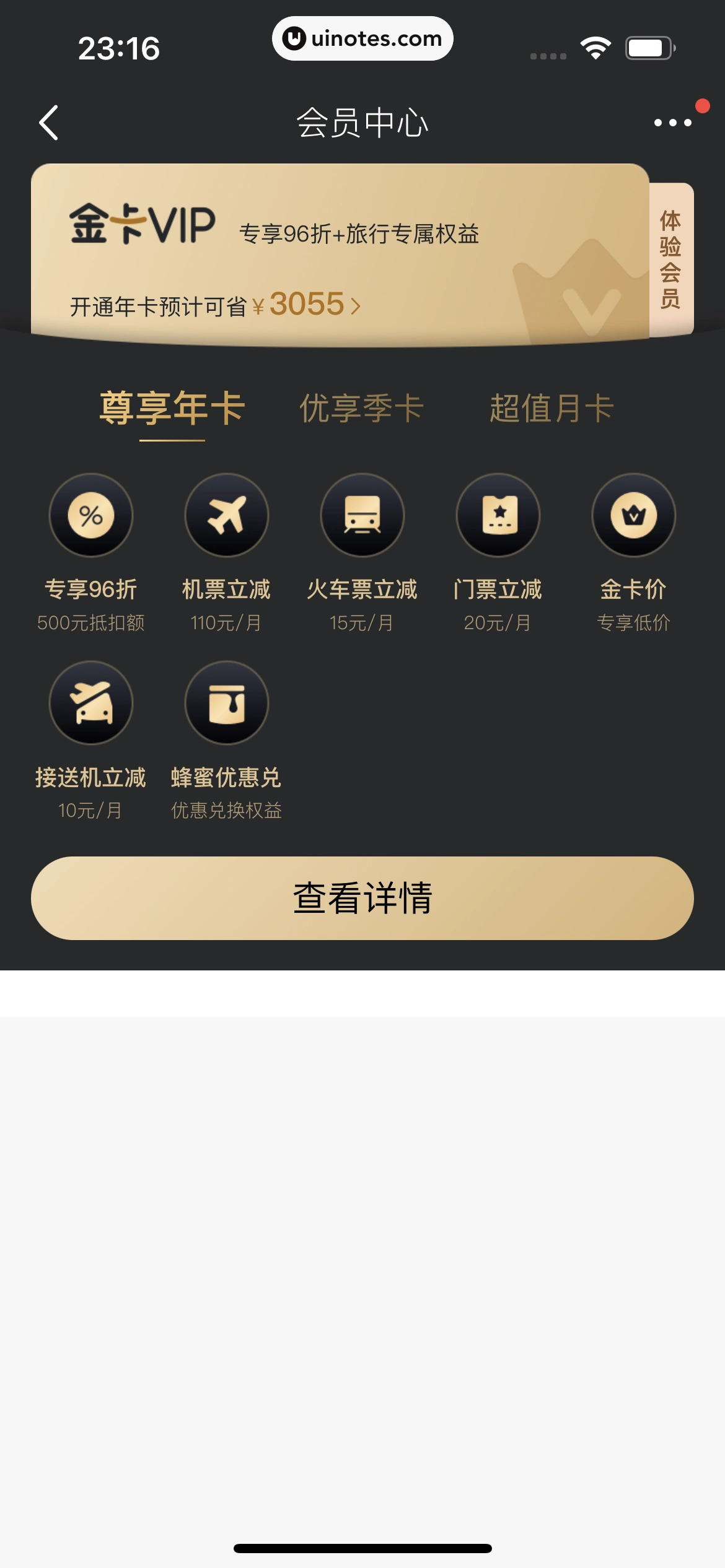Screen dimensions: 725x1568
Task: Open the 金卡VIP yearly savings estimate
Action: click(214, 305)
